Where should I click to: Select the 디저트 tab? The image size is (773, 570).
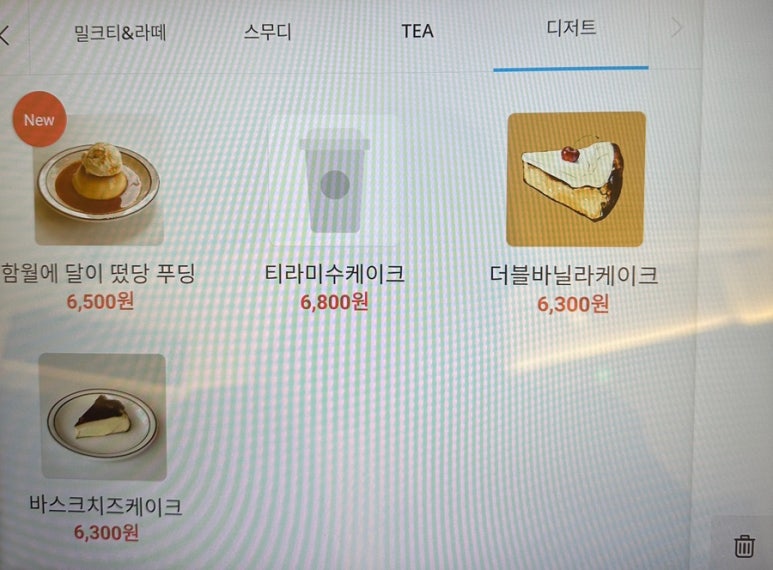click(571, 29)
